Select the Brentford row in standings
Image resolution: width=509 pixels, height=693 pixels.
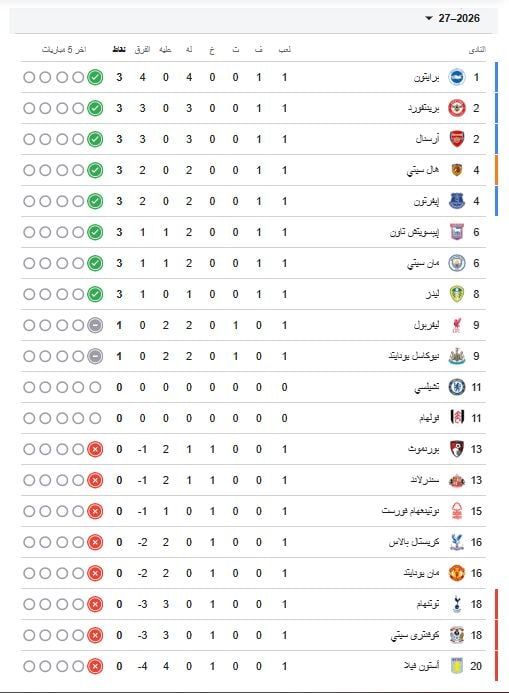click(x=253, y=108)
